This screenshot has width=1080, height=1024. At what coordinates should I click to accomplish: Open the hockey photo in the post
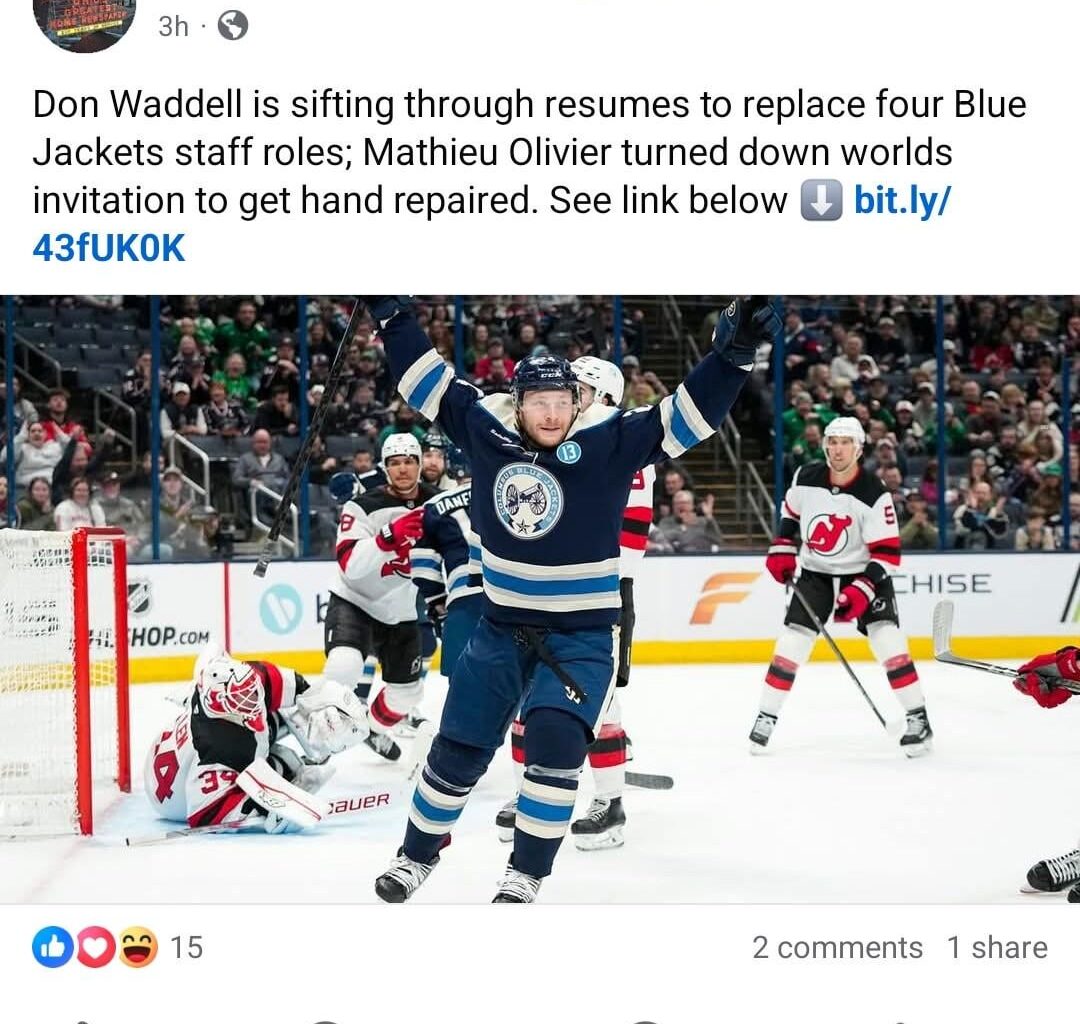pos(540,600)
